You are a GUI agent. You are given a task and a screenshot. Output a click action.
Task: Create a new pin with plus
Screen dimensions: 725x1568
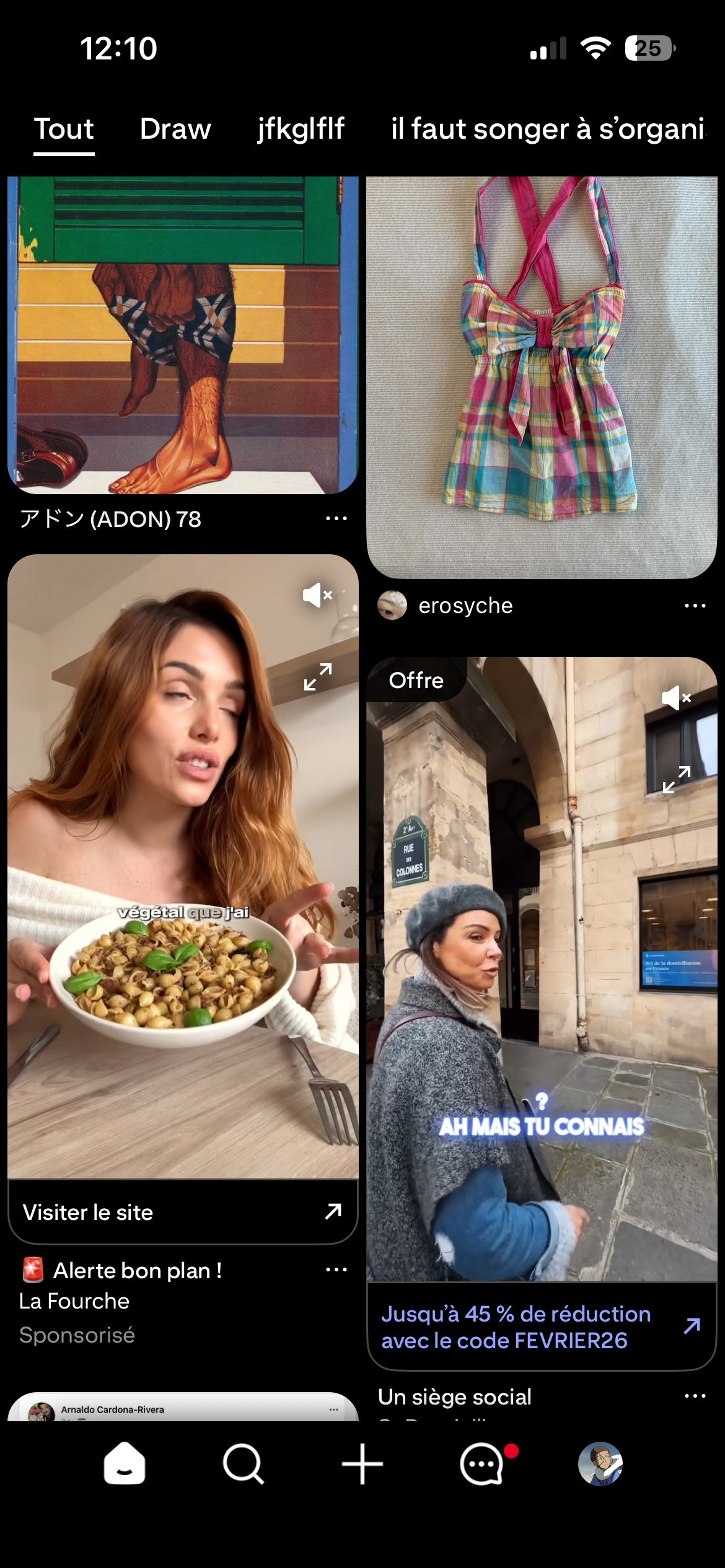coord(362,1464)
